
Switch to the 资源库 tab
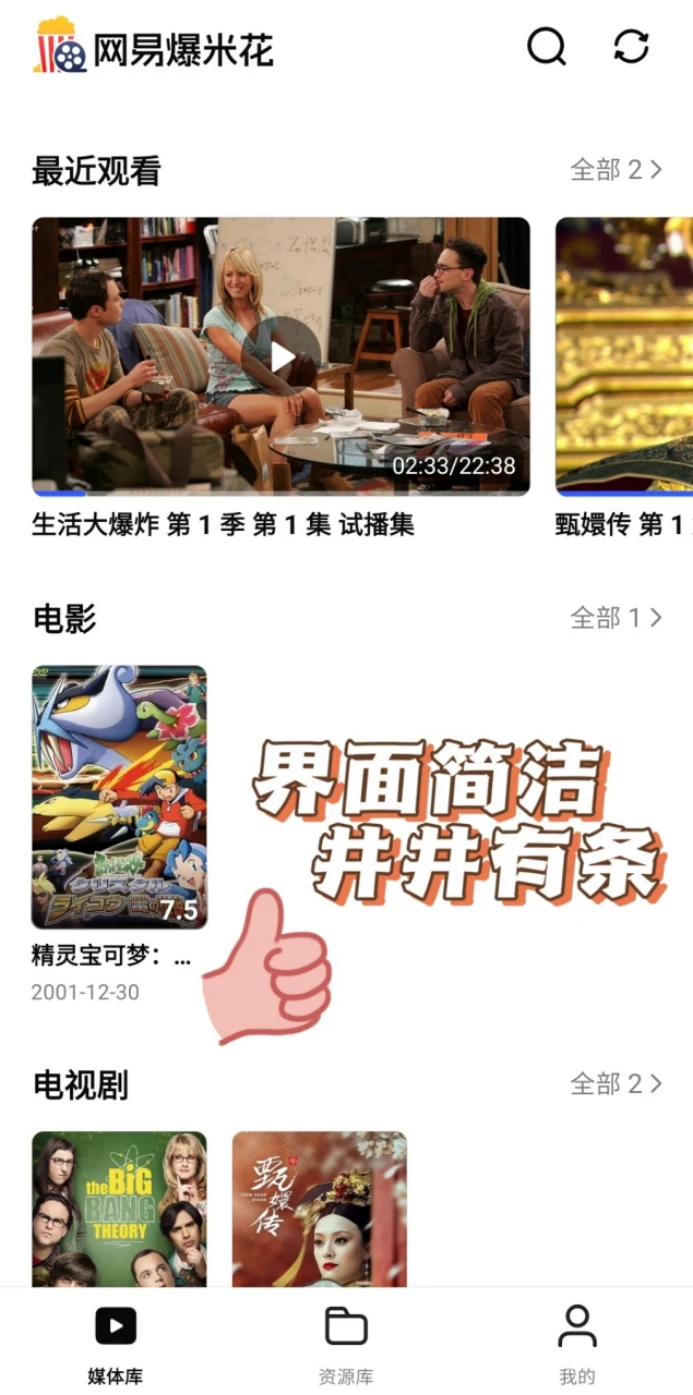pyautogui.click(x=346, y=1342)
